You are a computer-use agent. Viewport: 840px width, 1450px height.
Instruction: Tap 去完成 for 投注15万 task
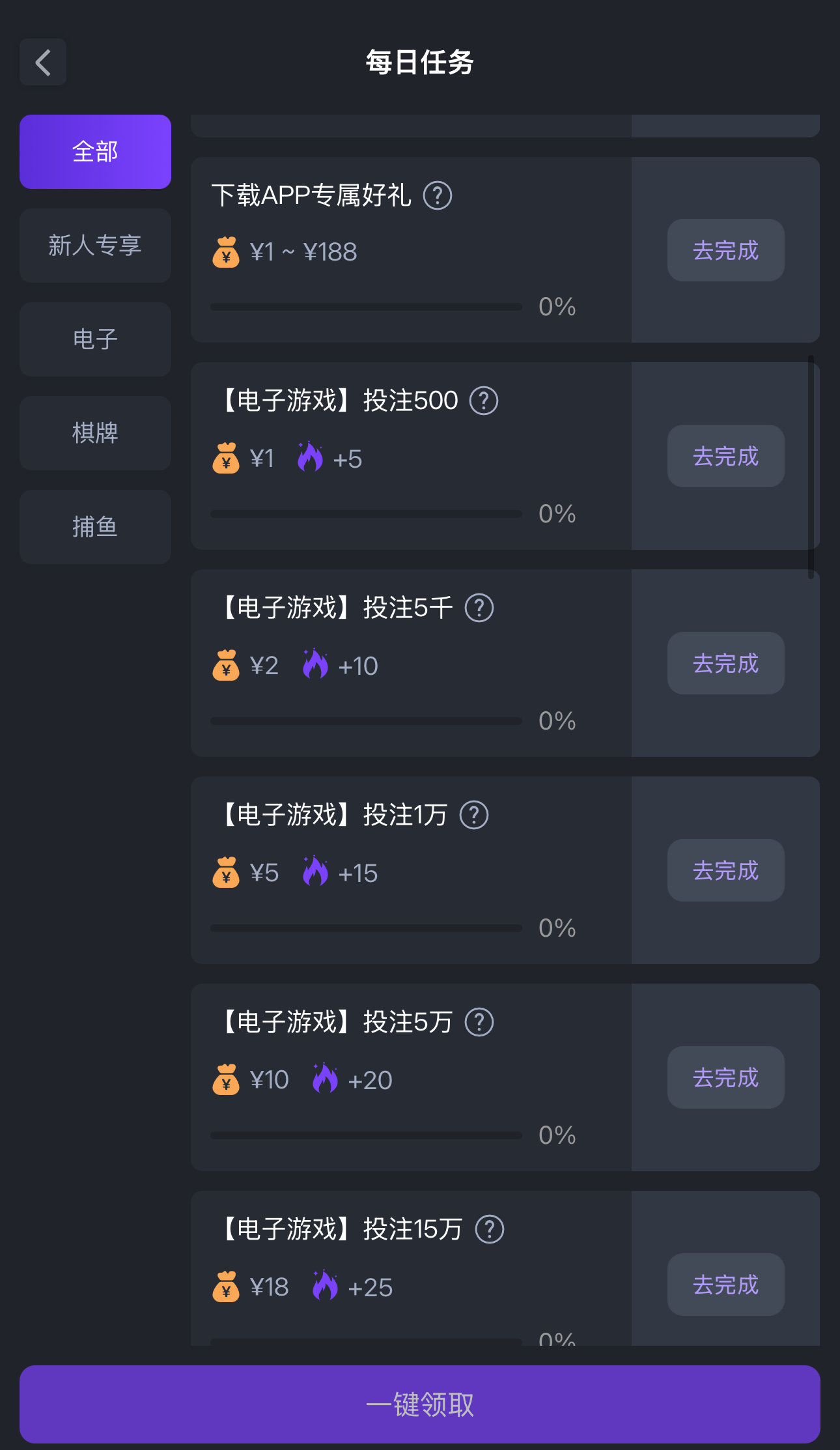pos(725,1285)
